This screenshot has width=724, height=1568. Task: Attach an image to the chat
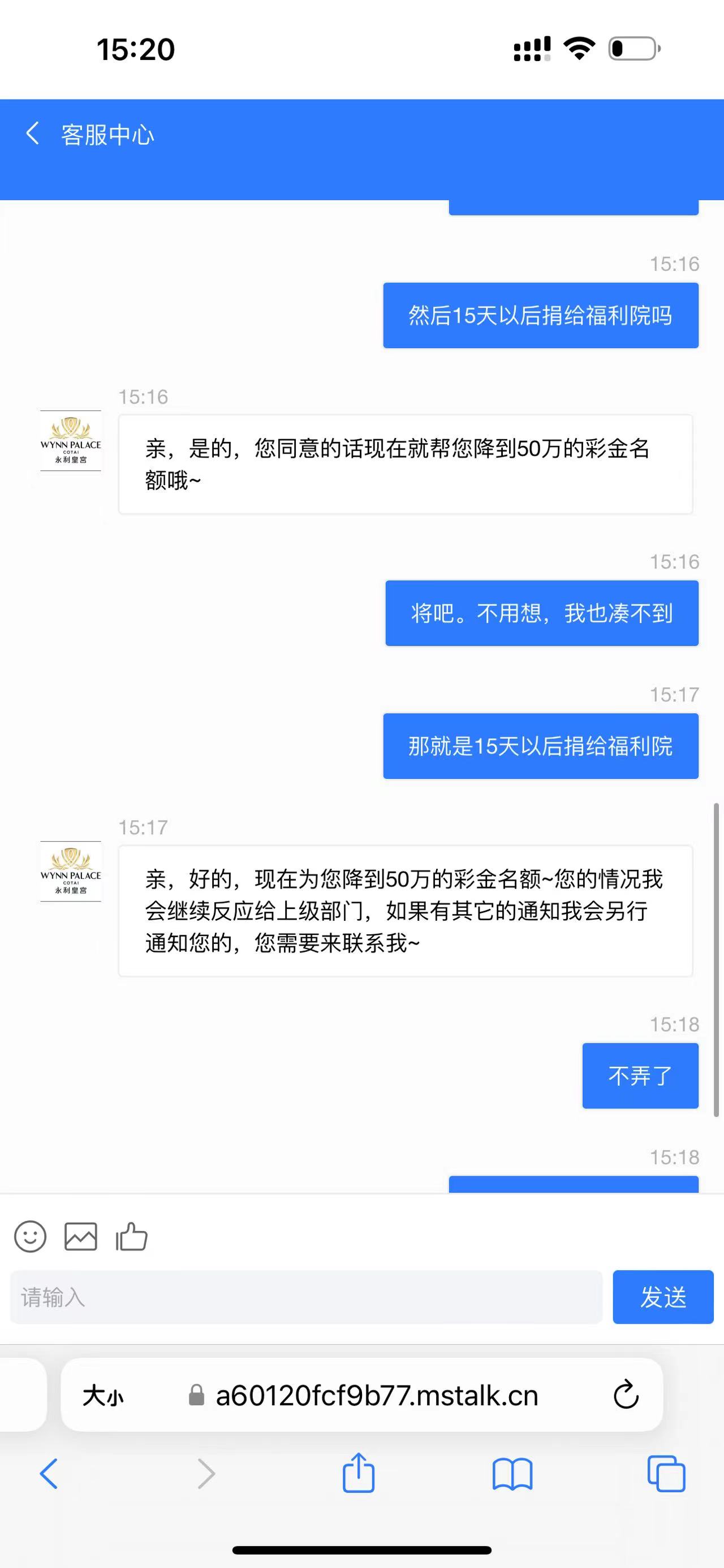[80, 1236]
